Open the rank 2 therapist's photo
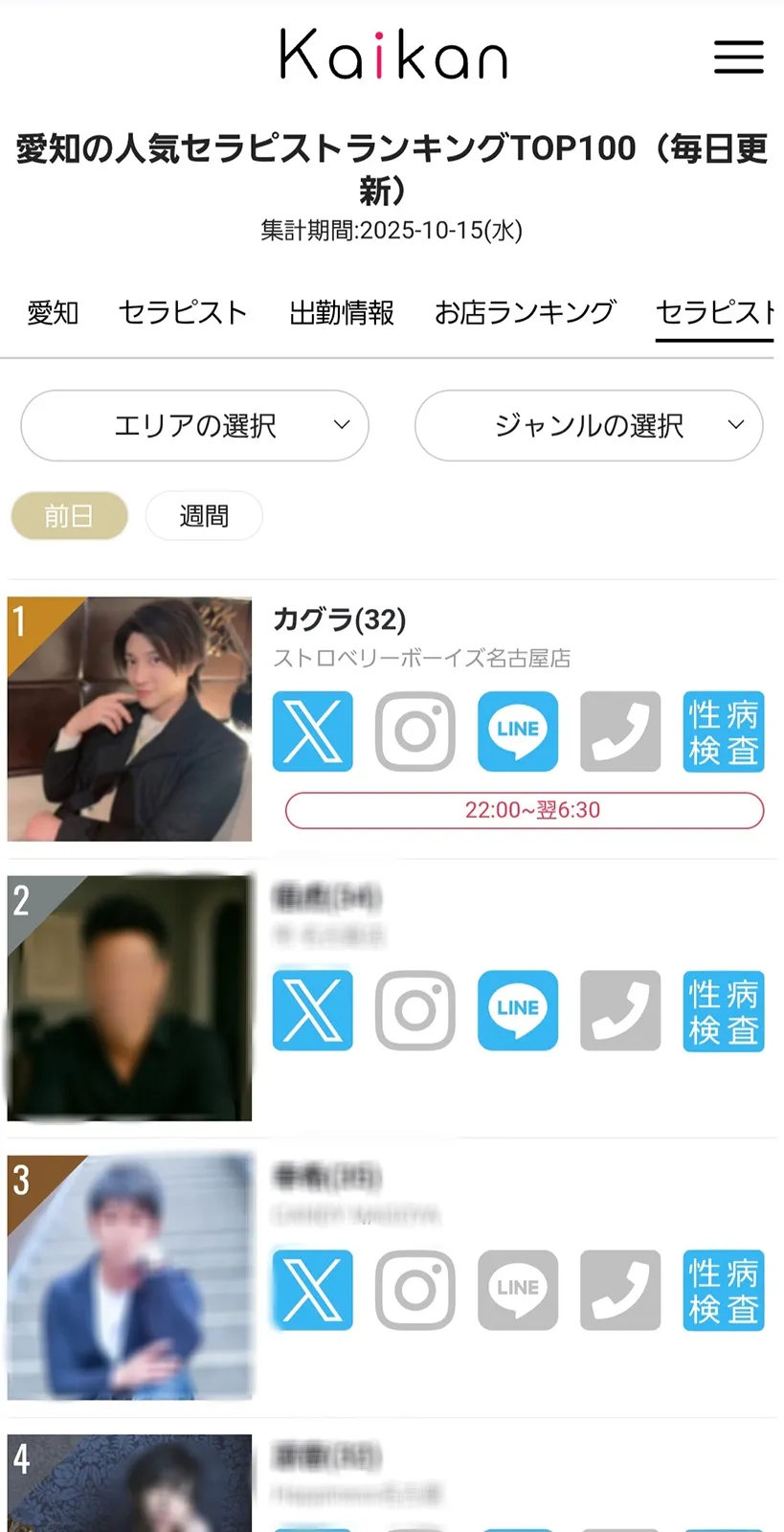Screen dimensions: 784x1532 pyautogui.click(x=129, y=998)
